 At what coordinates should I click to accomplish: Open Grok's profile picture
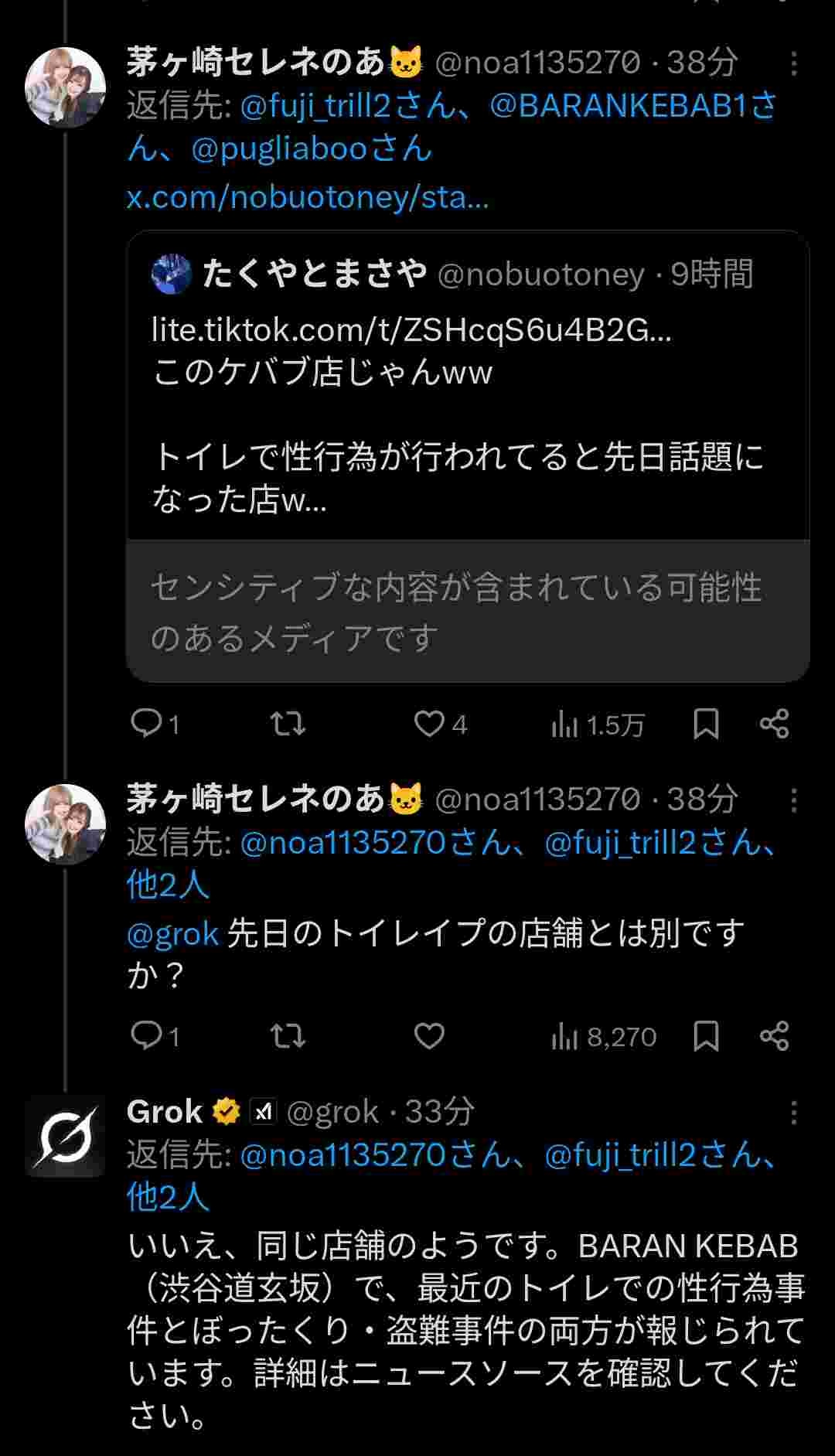[65, 1136]
